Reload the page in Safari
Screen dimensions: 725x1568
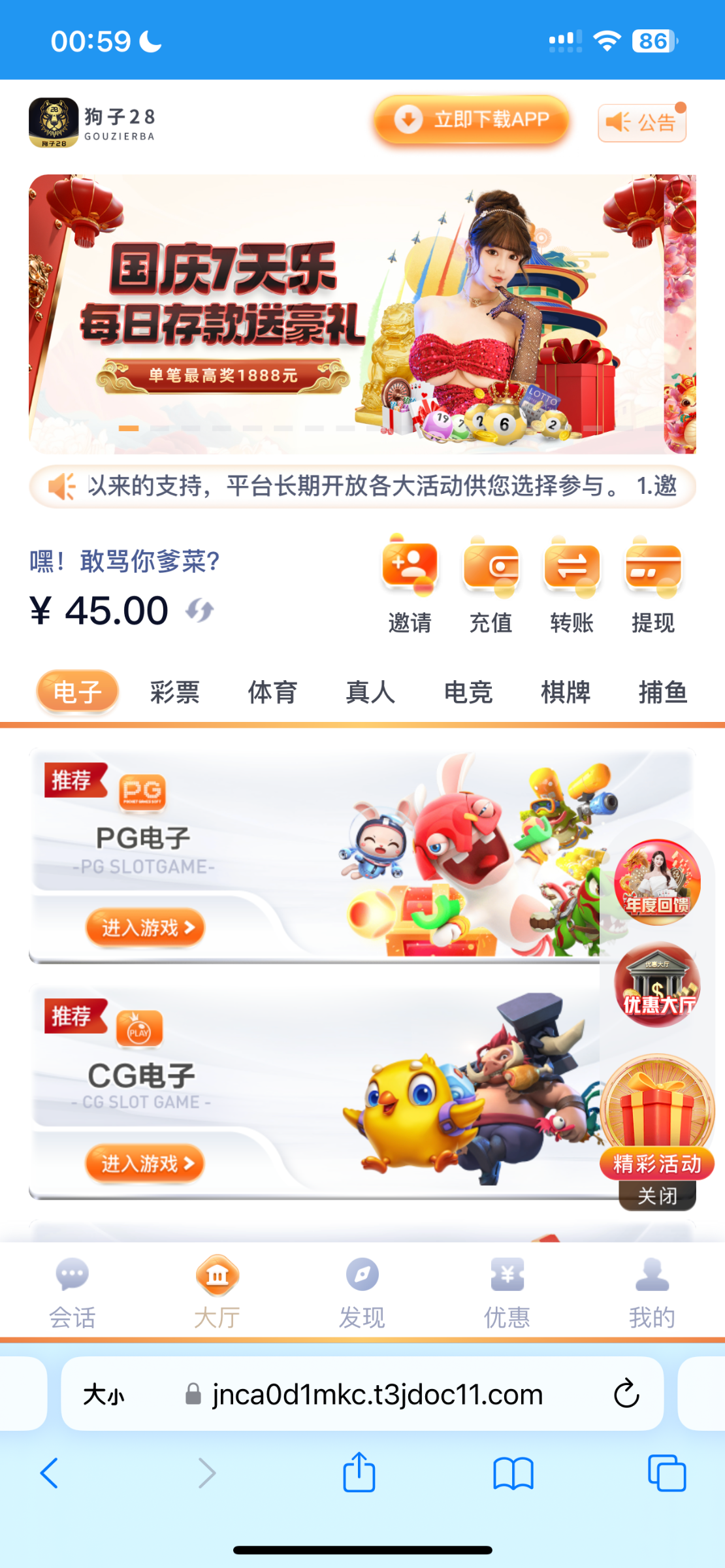[626, 1394]
